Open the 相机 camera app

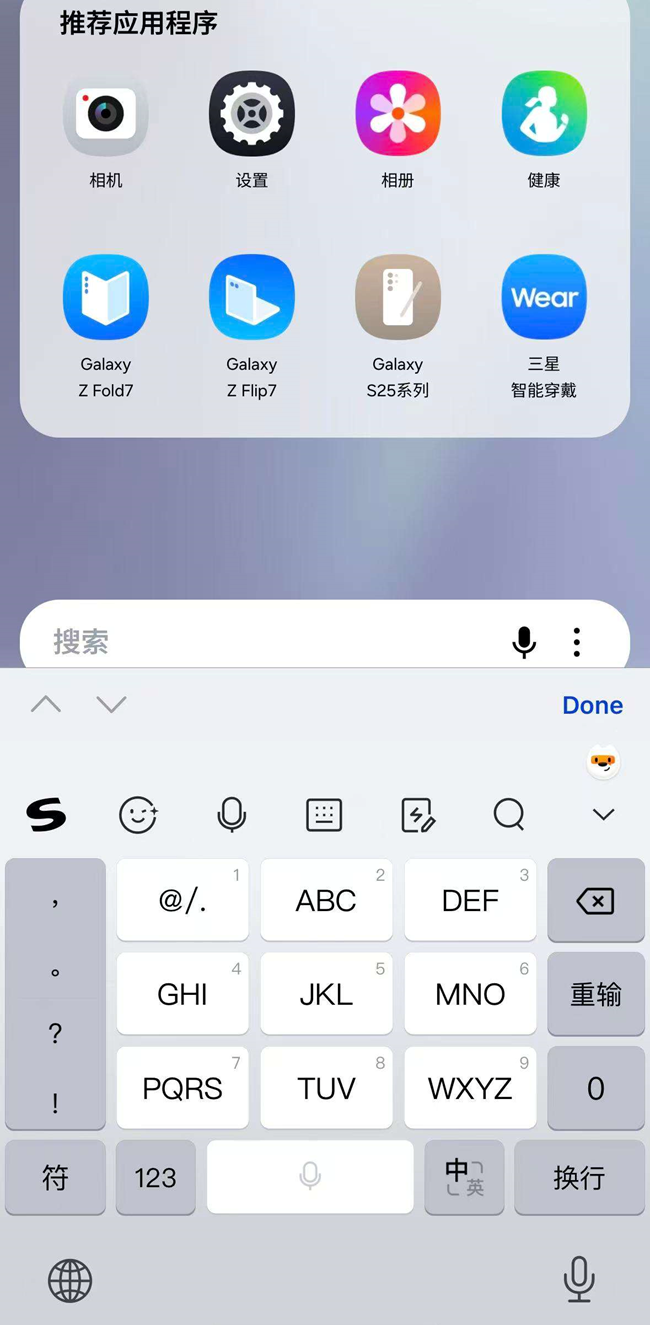coord(106,115)
